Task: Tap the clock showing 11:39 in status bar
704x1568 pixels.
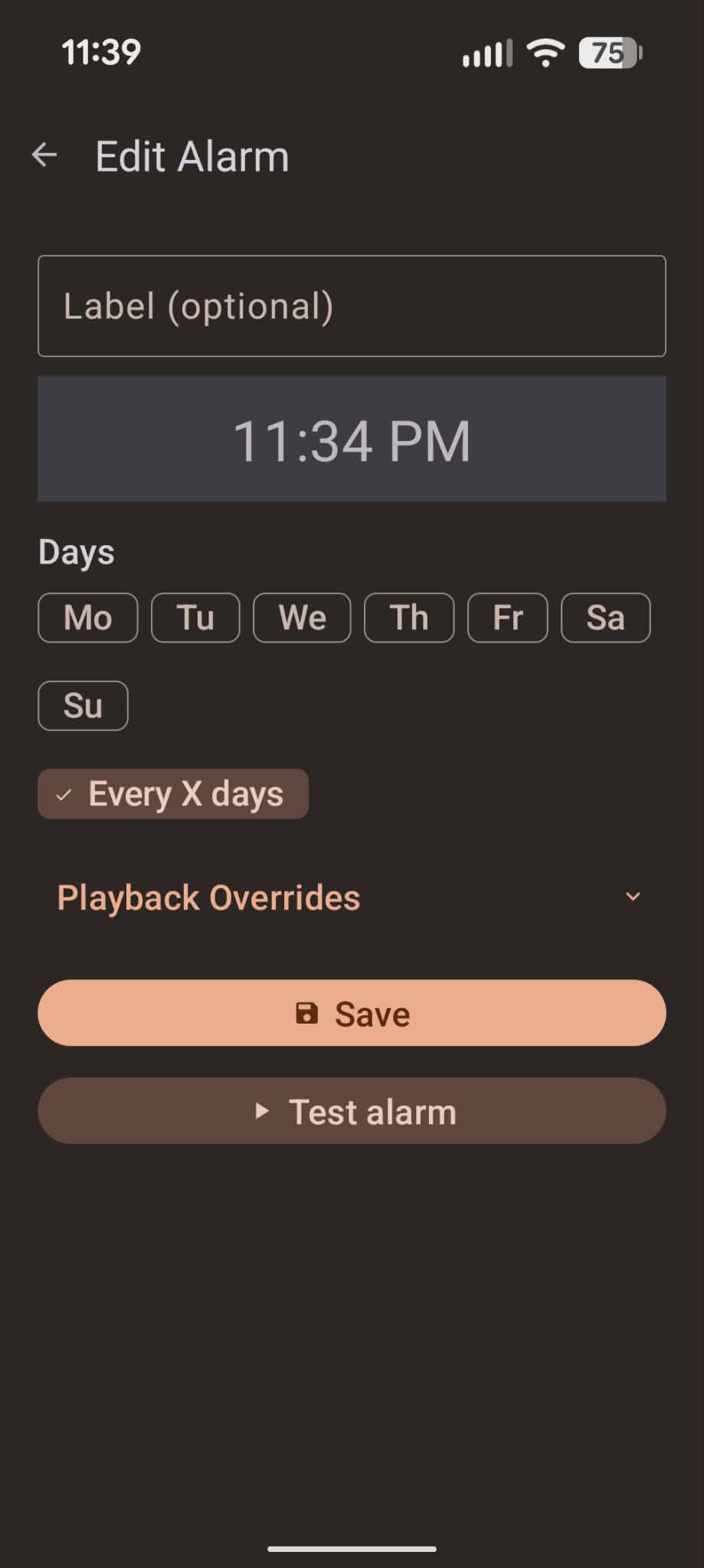Action: [x=102, y=51]
